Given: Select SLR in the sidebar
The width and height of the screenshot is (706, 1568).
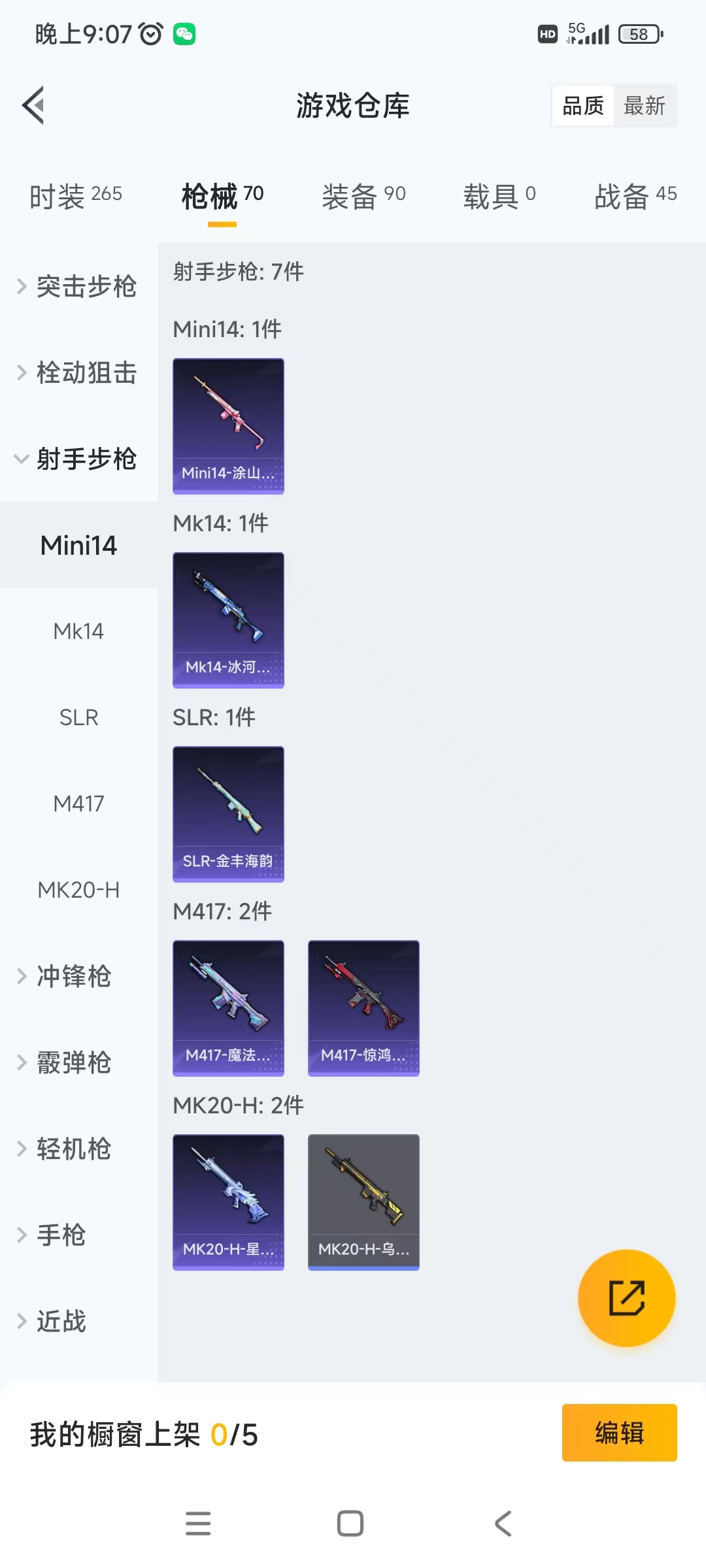Looking at the screenshot, I should [x=78, y=717].
